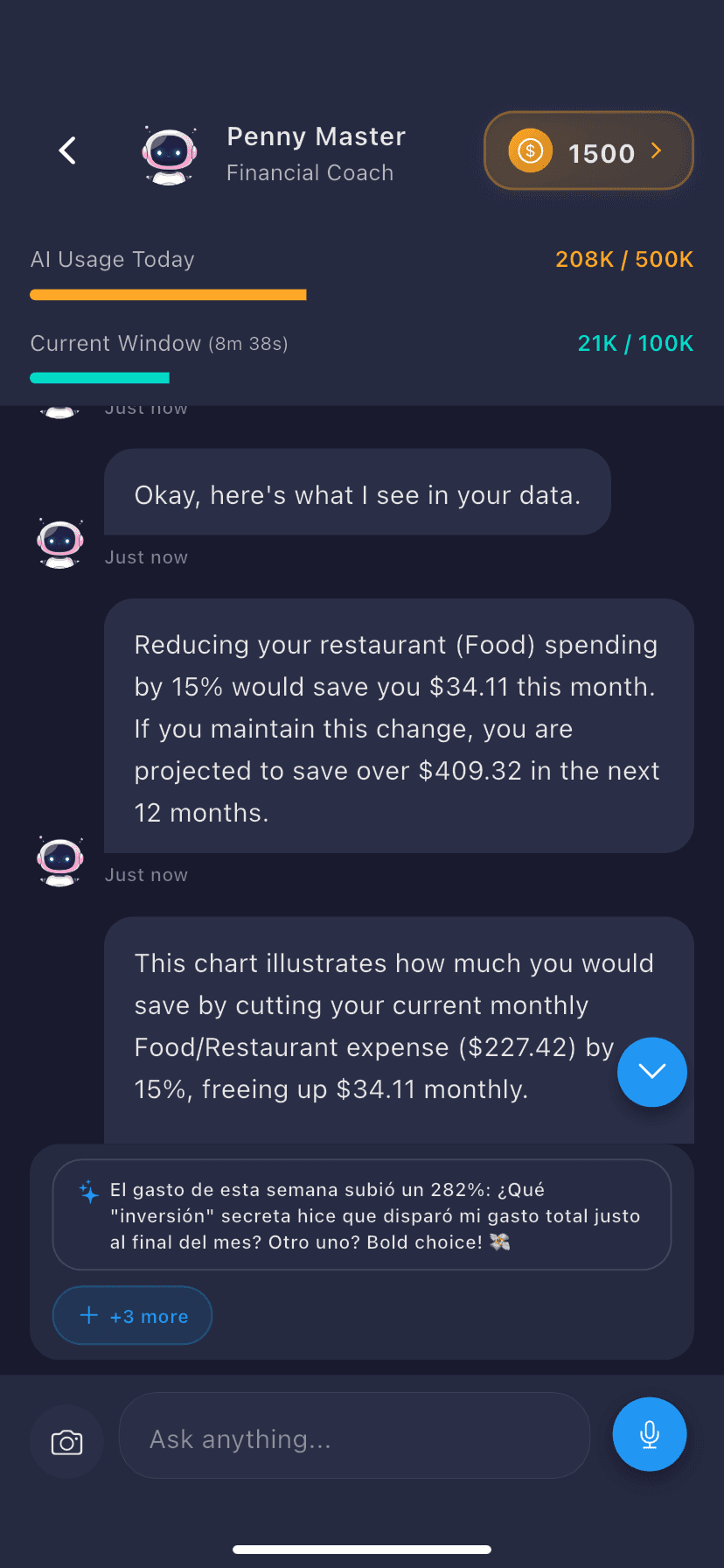
Task: Tap the green Current Window progress bar
Action: click(100, 377)
